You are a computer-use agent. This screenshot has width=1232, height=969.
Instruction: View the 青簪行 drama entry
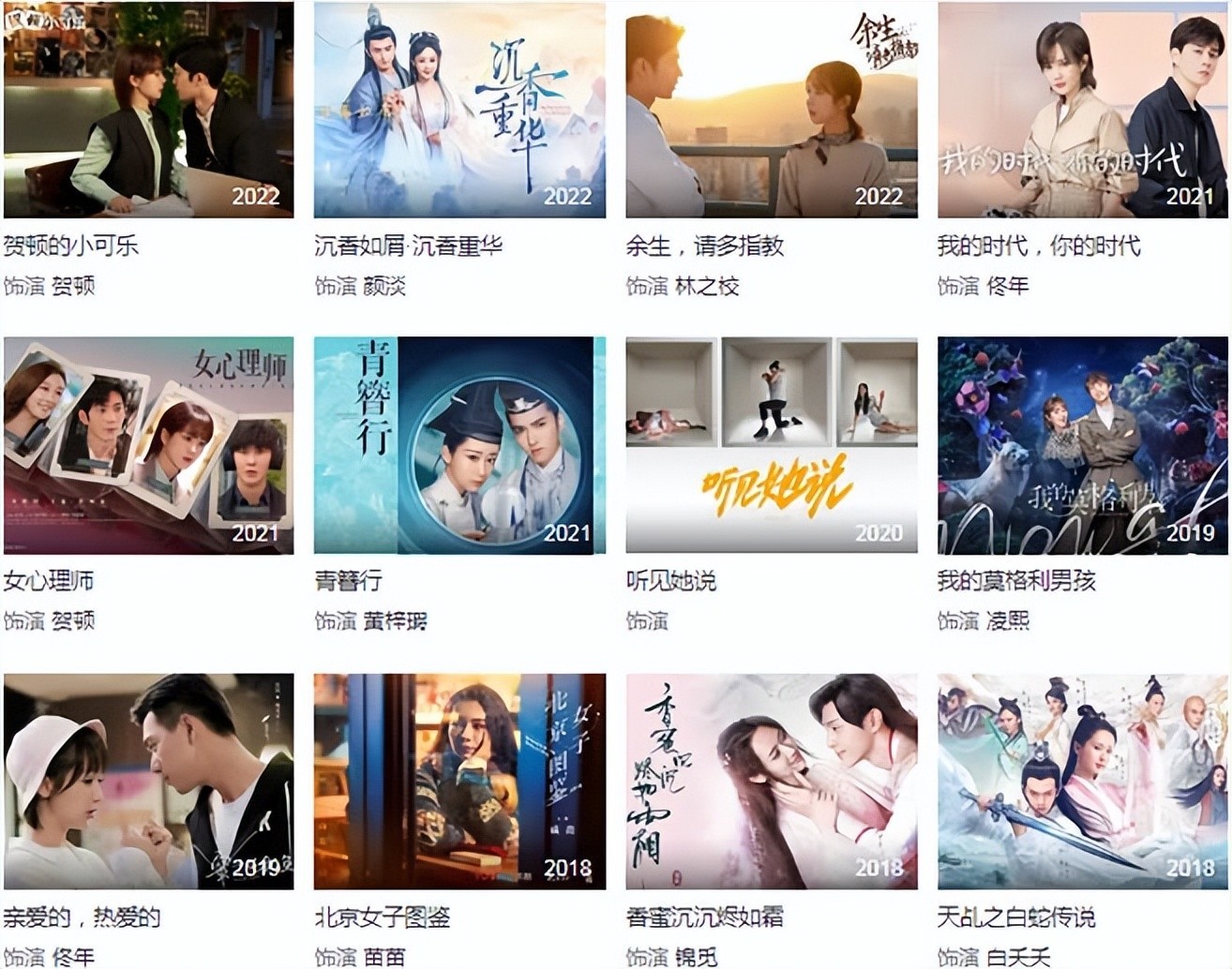click(459, 446)
